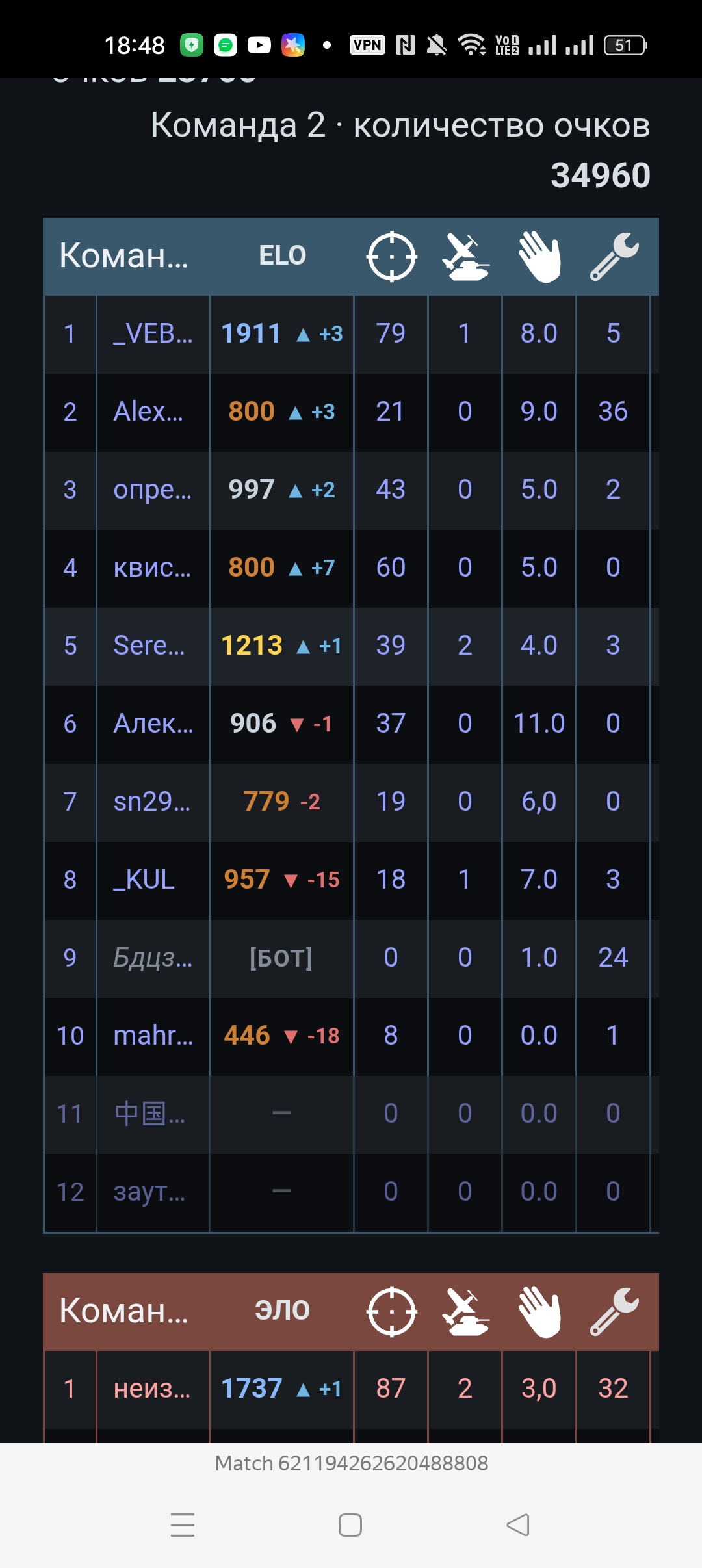Go back with the system back button
This screenshot has width=702, height=1568.
click(518, 1524)
